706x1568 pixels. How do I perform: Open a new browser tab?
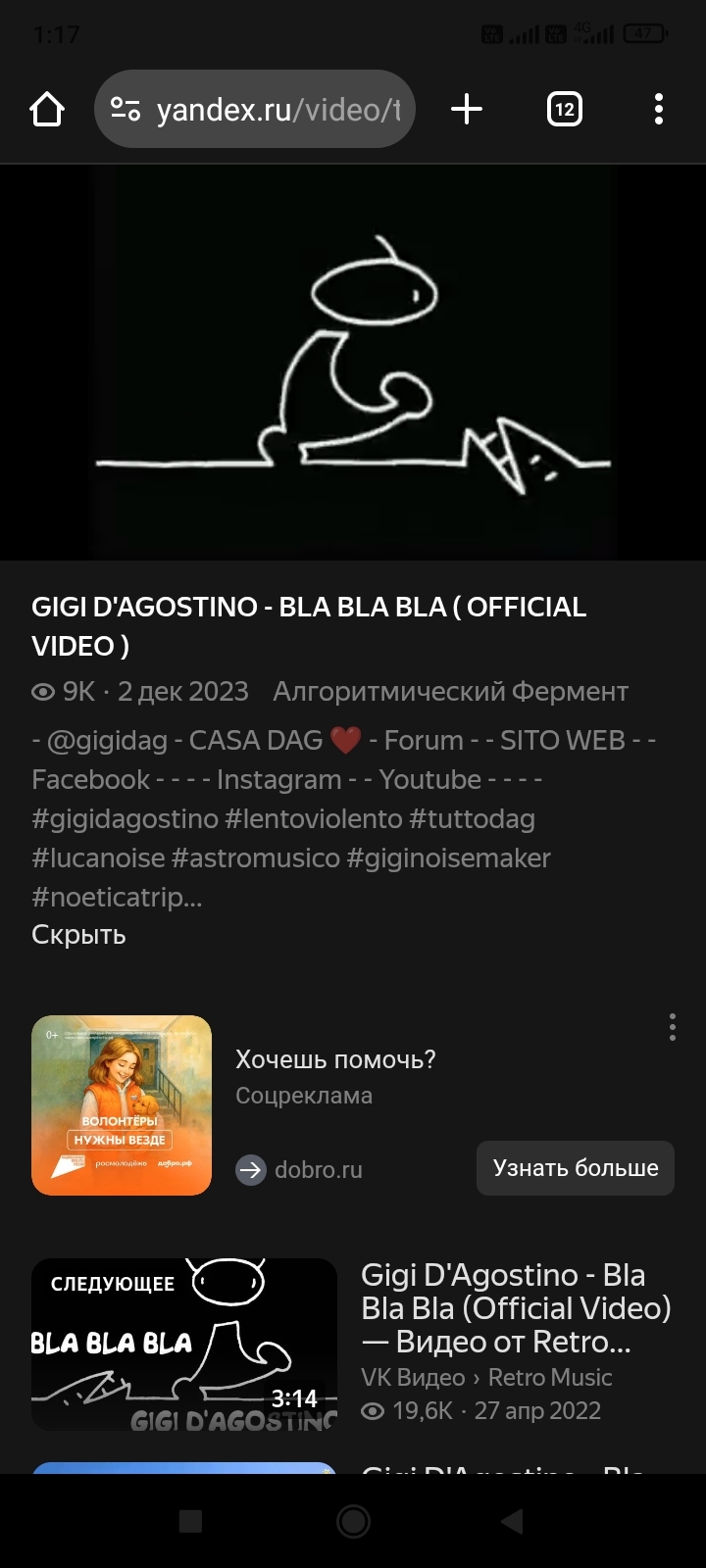point(467,109)
